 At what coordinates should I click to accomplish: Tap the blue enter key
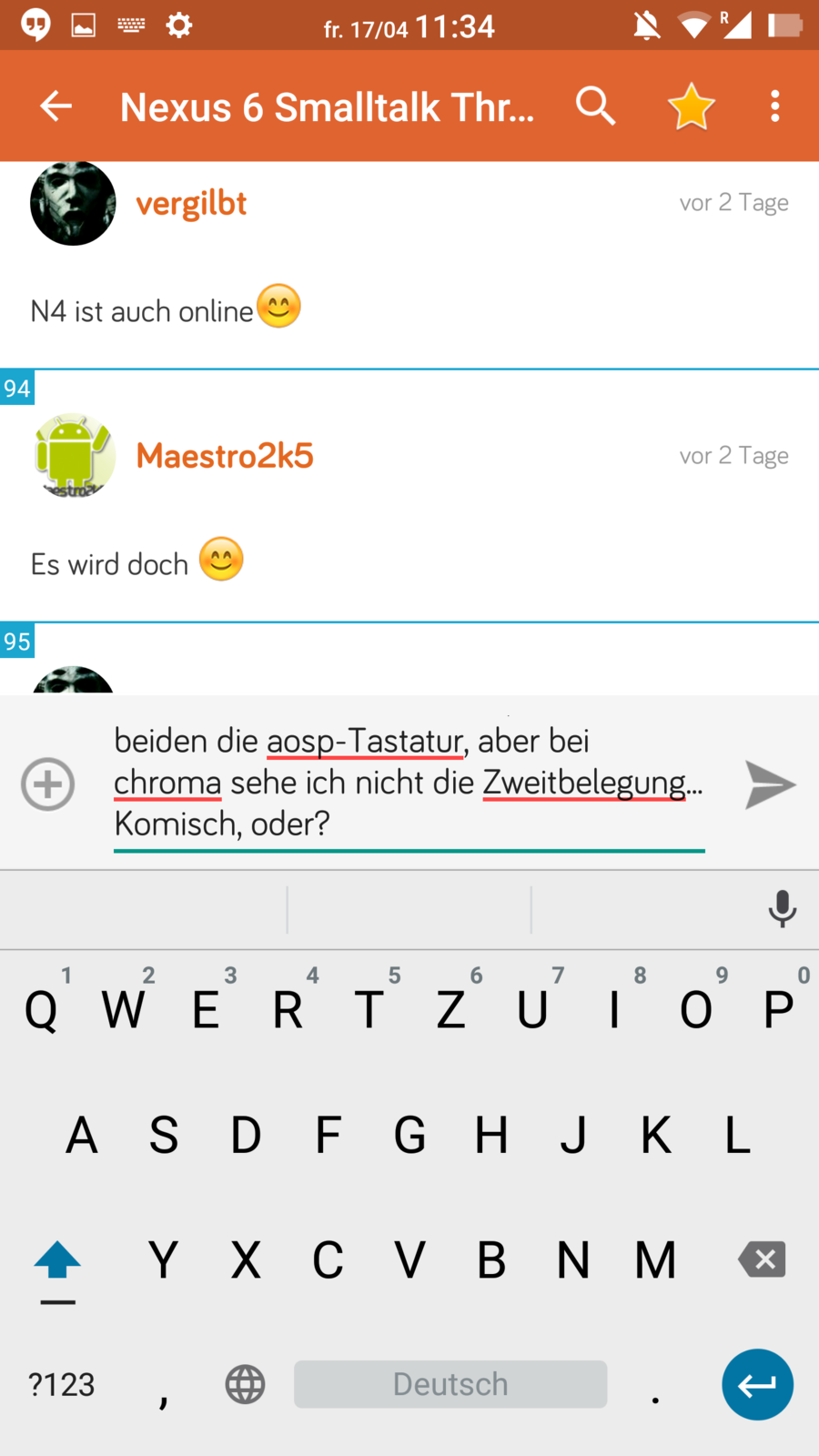pyautogui.click(x=757, y=1384)
